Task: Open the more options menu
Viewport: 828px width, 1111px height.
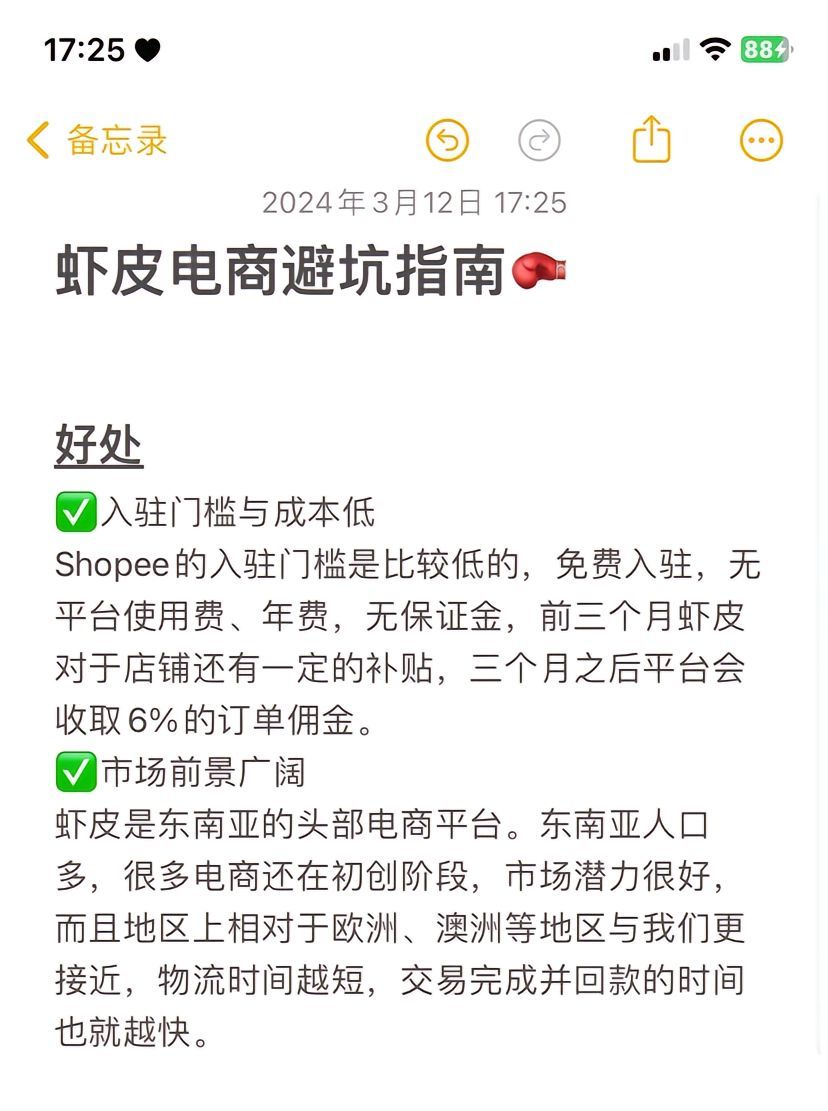Action: [x=761, y=141]
